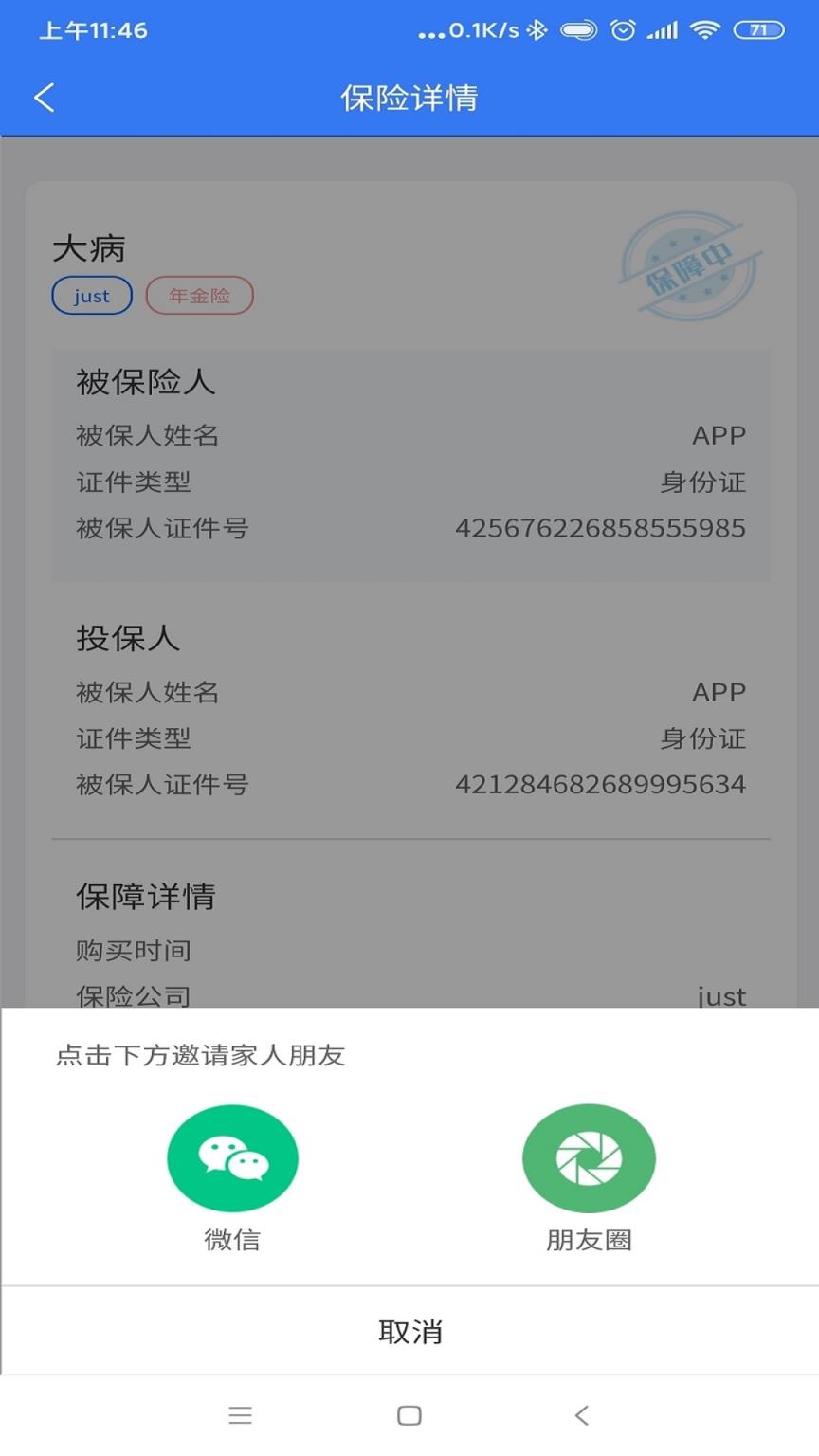Select the blue just tag
The height and width of the screenshot is (1456, 819).
pyautogui.click(x=91, y=295)
